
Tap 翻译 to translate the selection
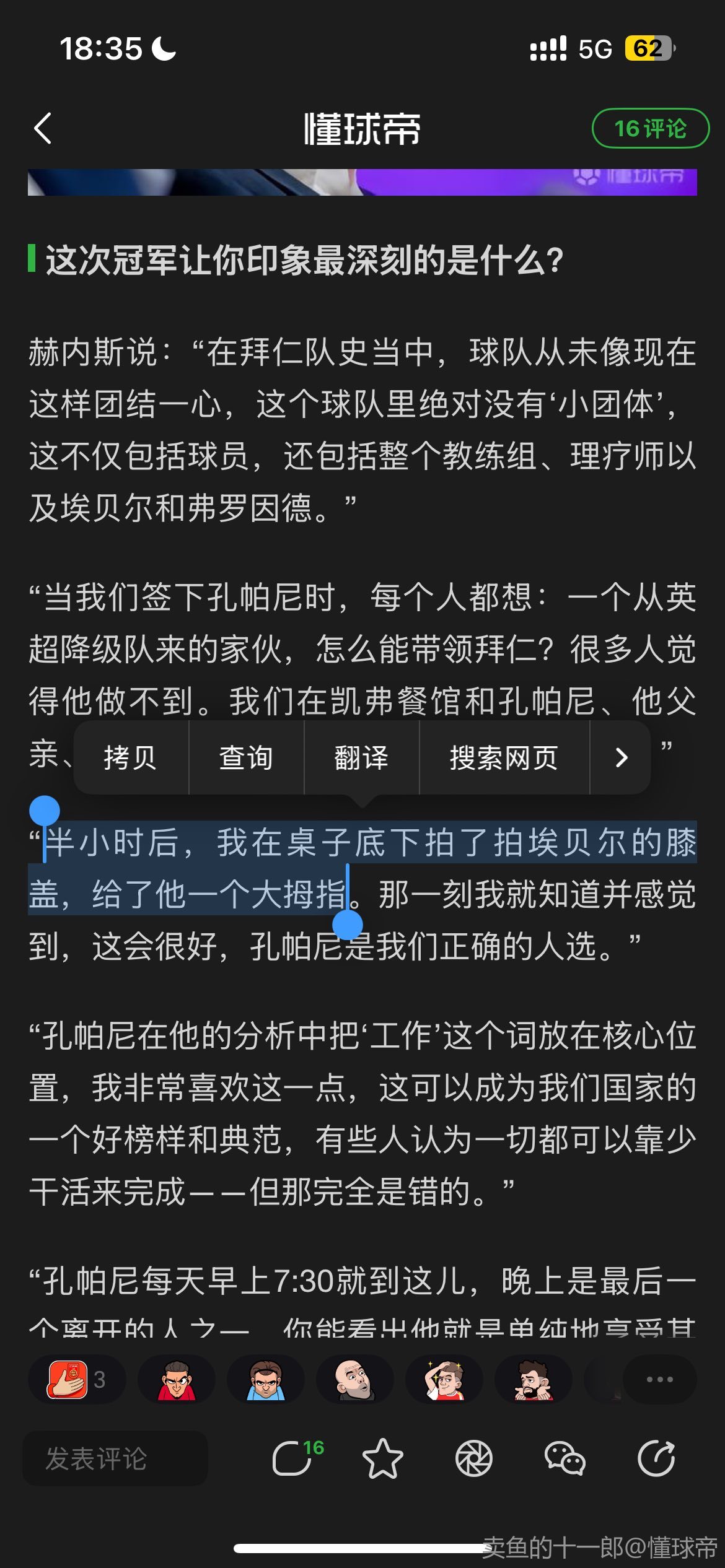click(361, 757)
